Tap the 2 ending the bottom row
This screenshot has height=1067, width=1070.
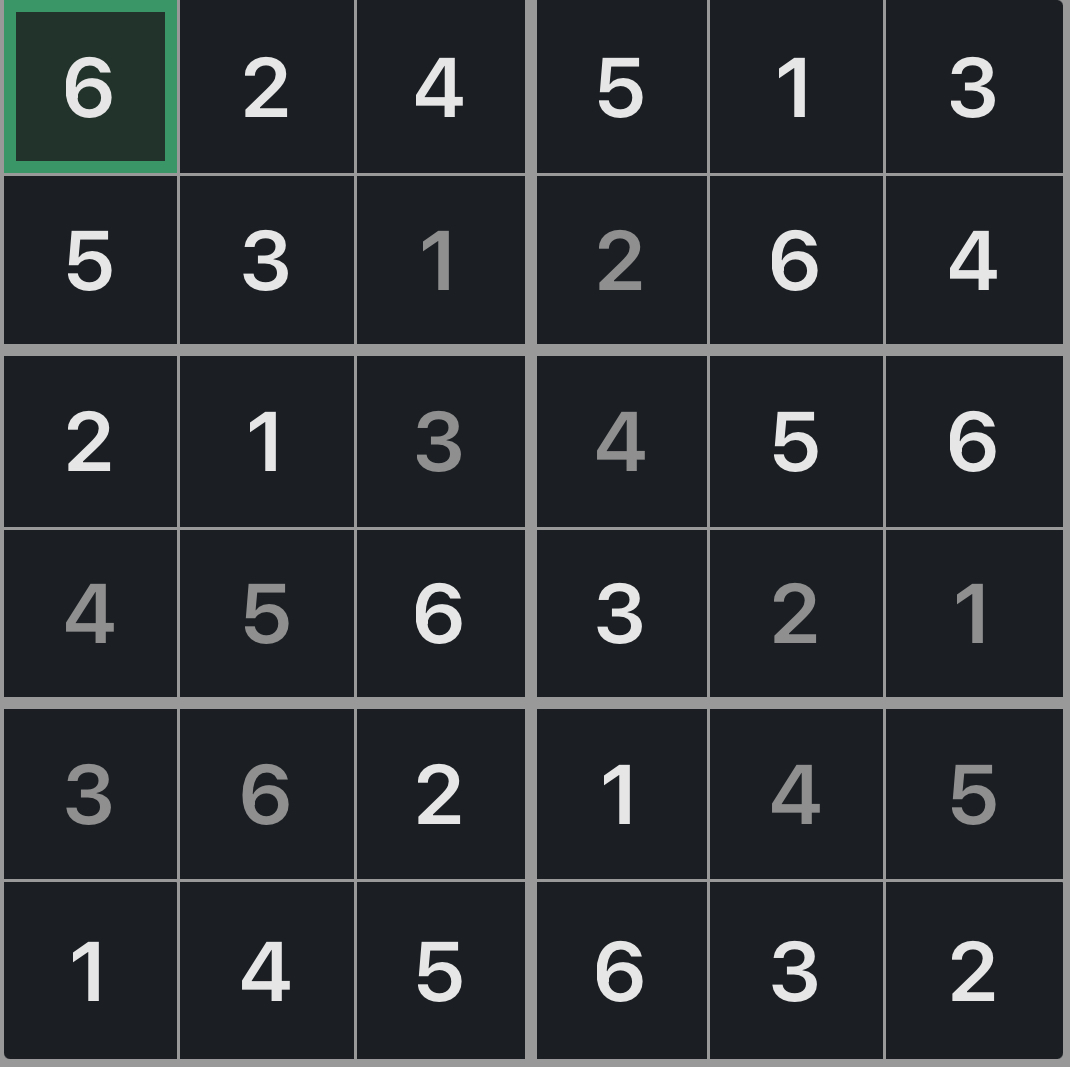973,970
